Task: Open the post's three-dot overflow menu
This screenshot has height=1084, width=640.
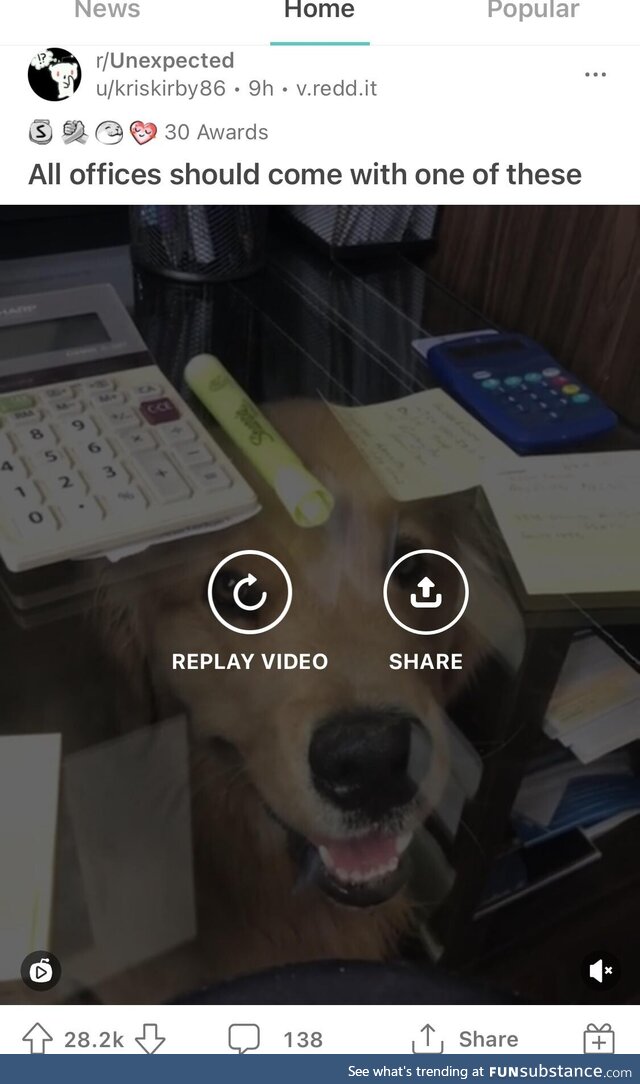Action: 595,75
